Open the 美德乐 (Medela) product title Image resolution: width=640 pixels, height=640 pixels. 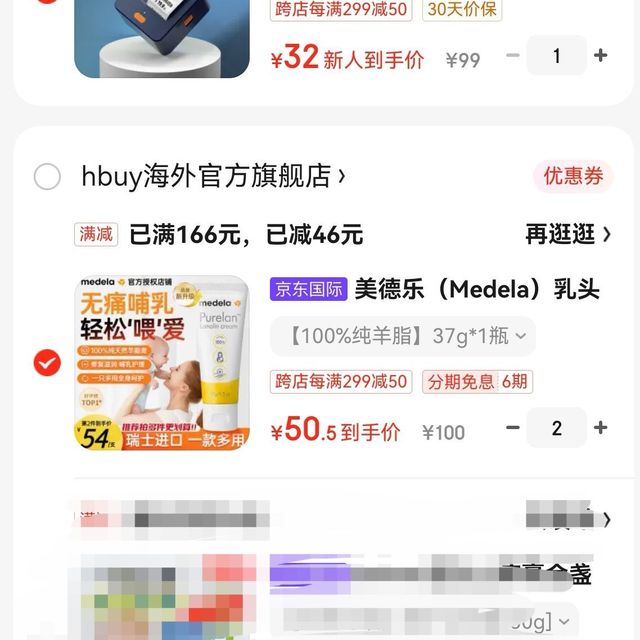[x=476, y=290]
